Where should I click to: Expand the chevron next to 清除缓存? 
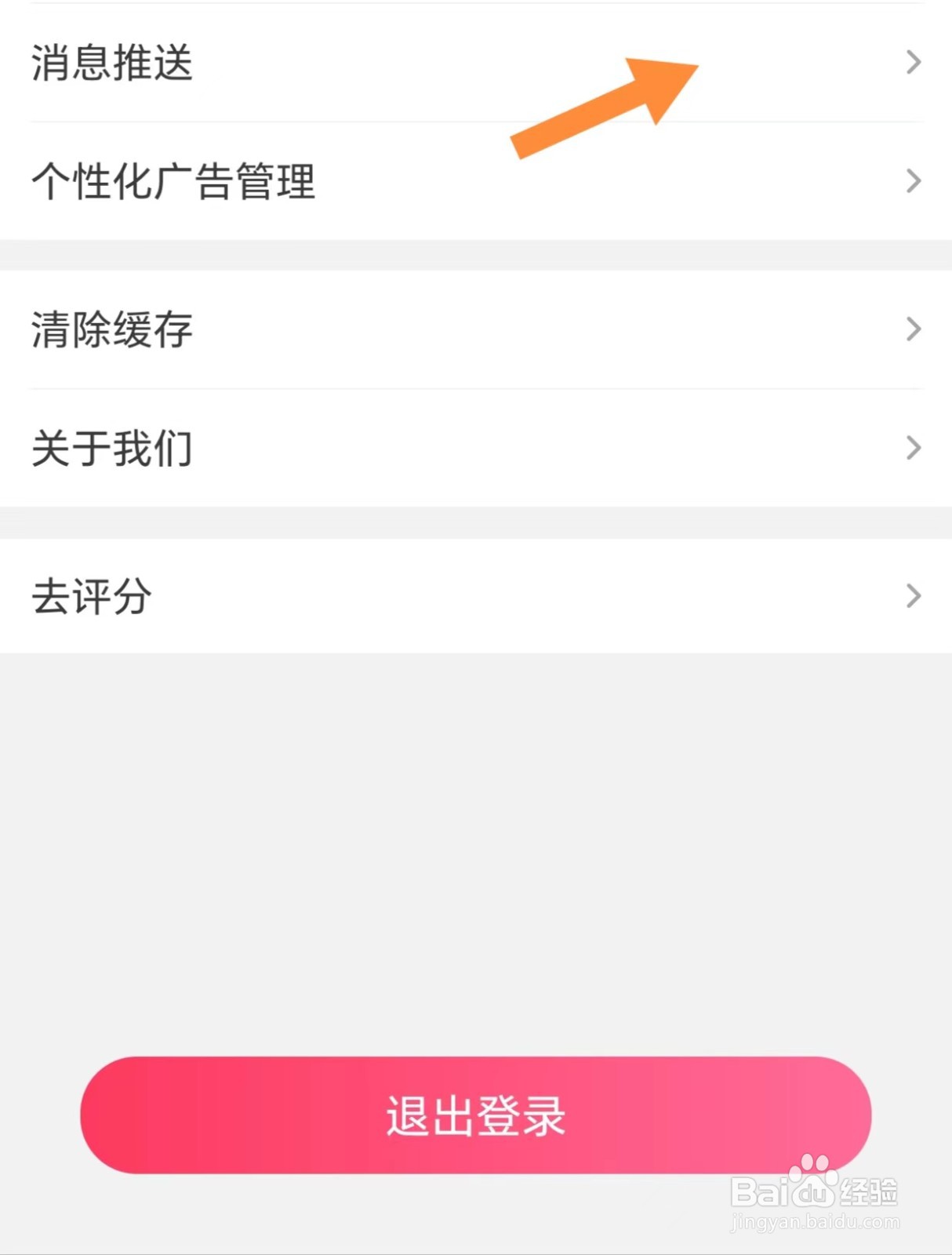pos(913,329)
